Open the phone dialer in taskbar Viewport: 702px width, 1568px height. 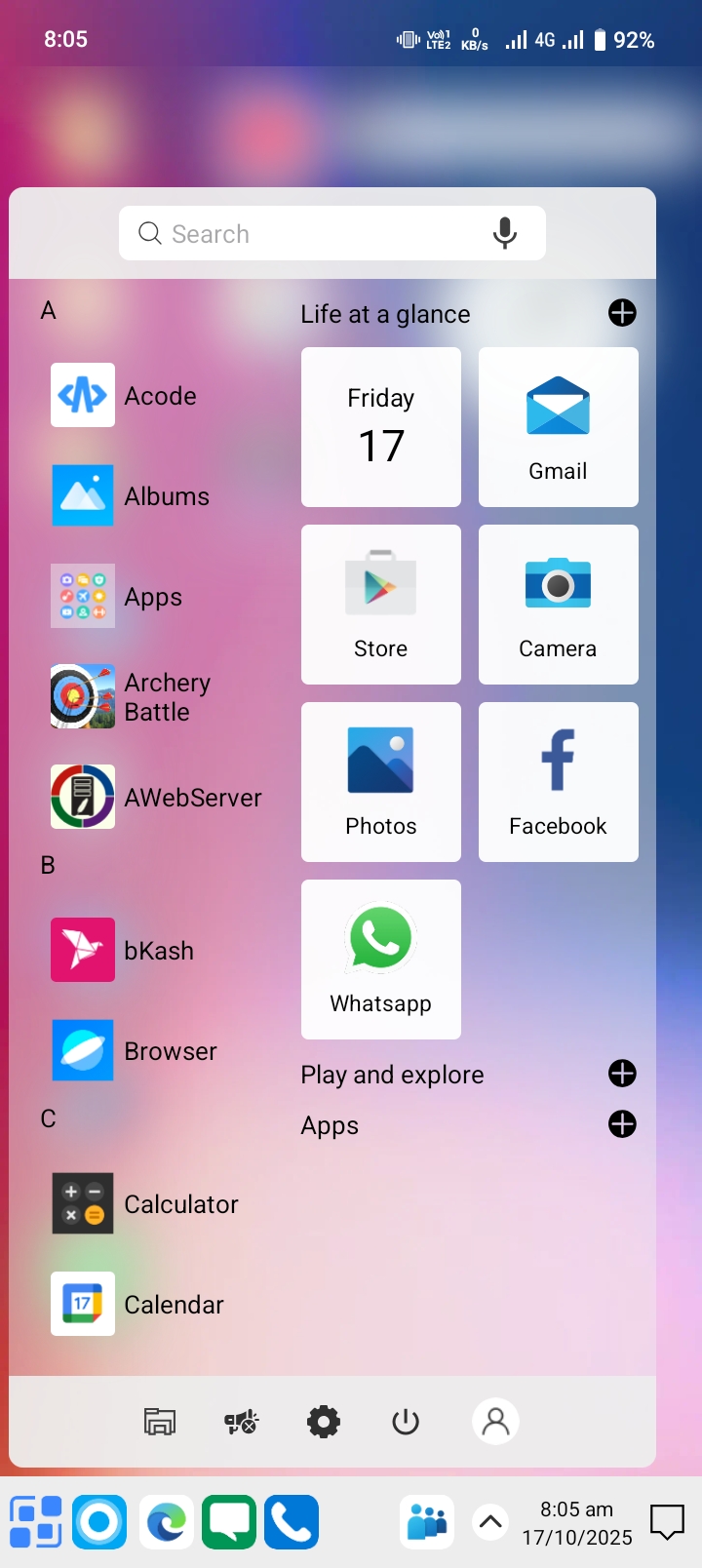(x=291, y=1521)
